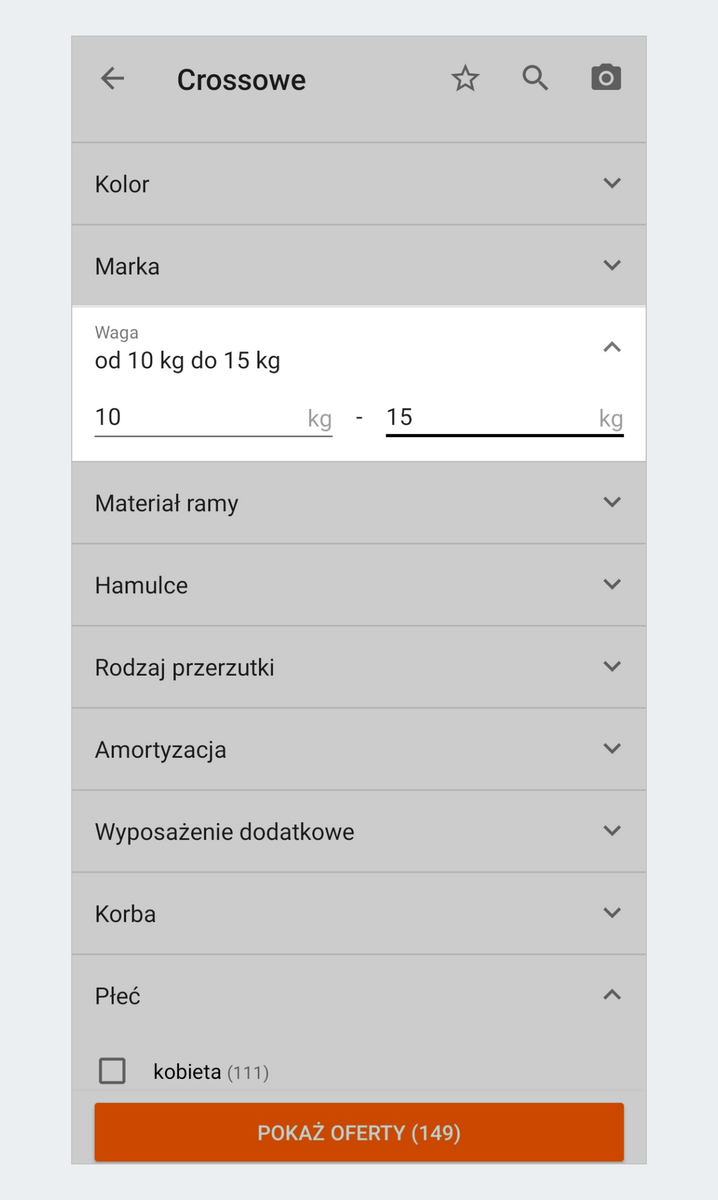Collapse the Waga section
This screenshot has height=1200, width=718.
[x=612, y=347]
